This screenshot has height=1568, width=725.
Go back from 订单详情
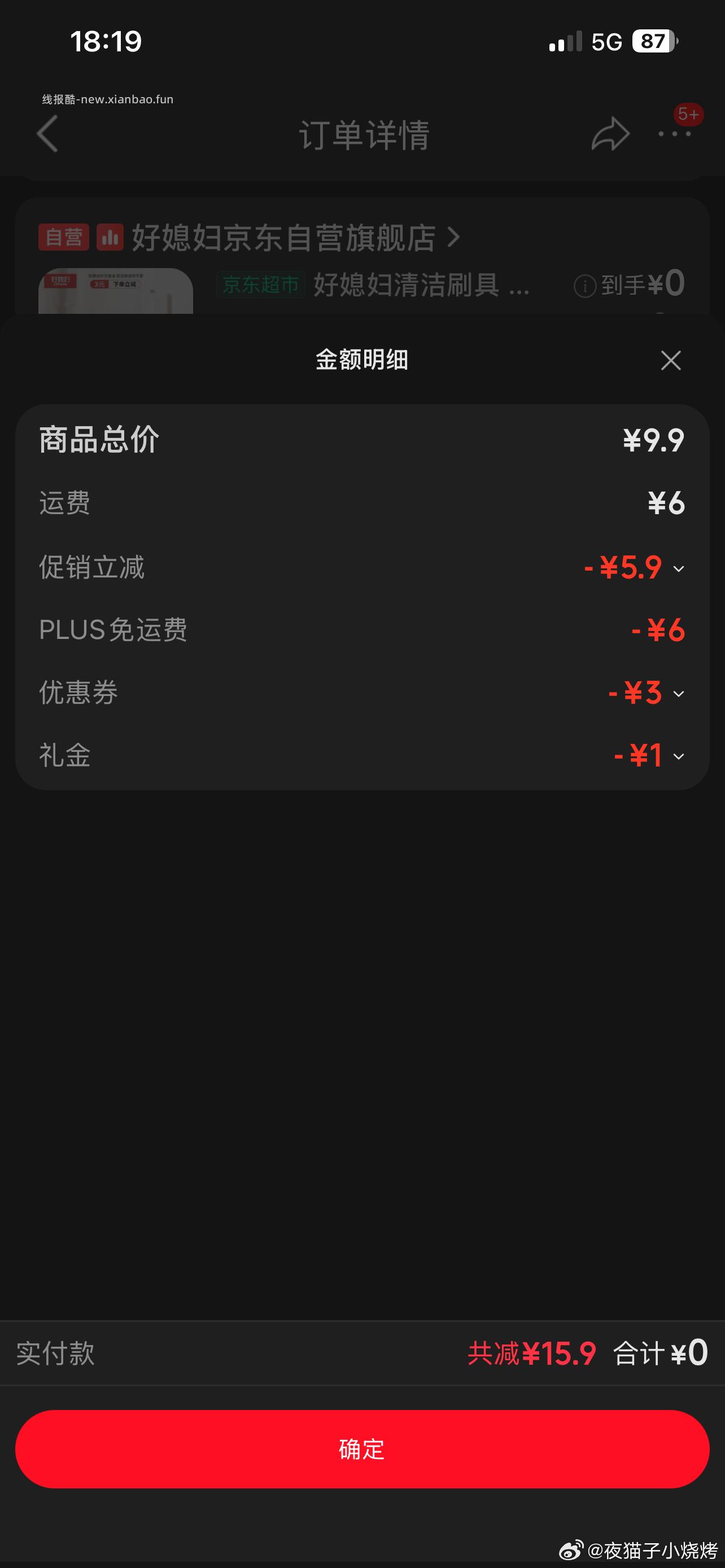pos(47,134)
